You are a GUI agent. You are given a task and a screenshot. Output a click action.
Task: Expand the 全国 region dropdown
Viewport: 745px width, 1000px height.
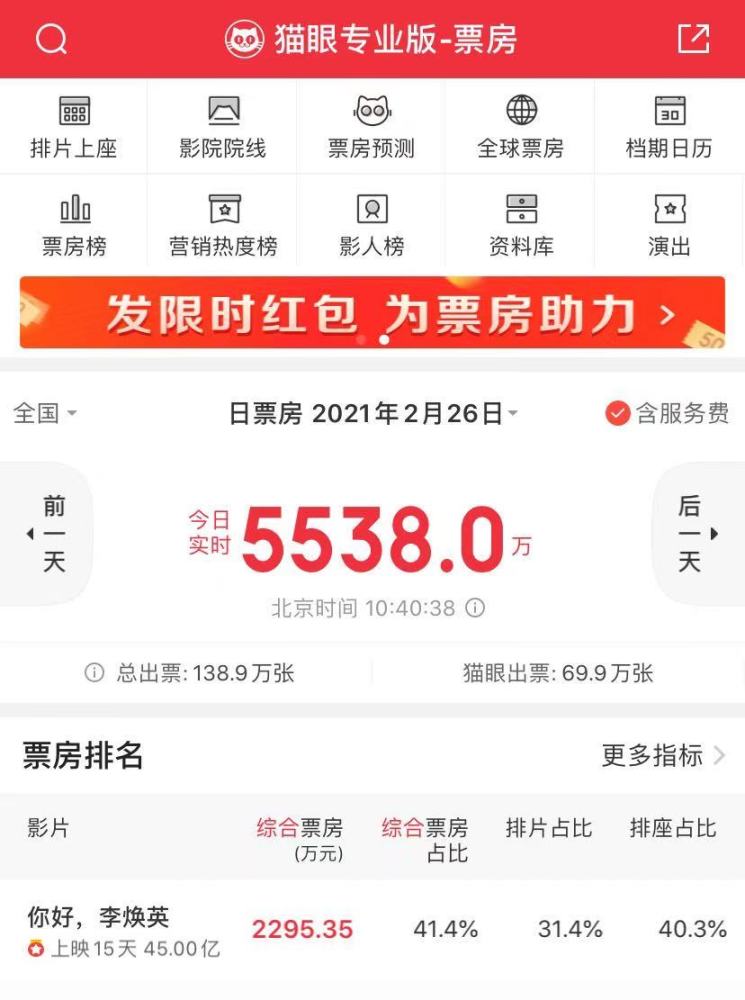45,413
